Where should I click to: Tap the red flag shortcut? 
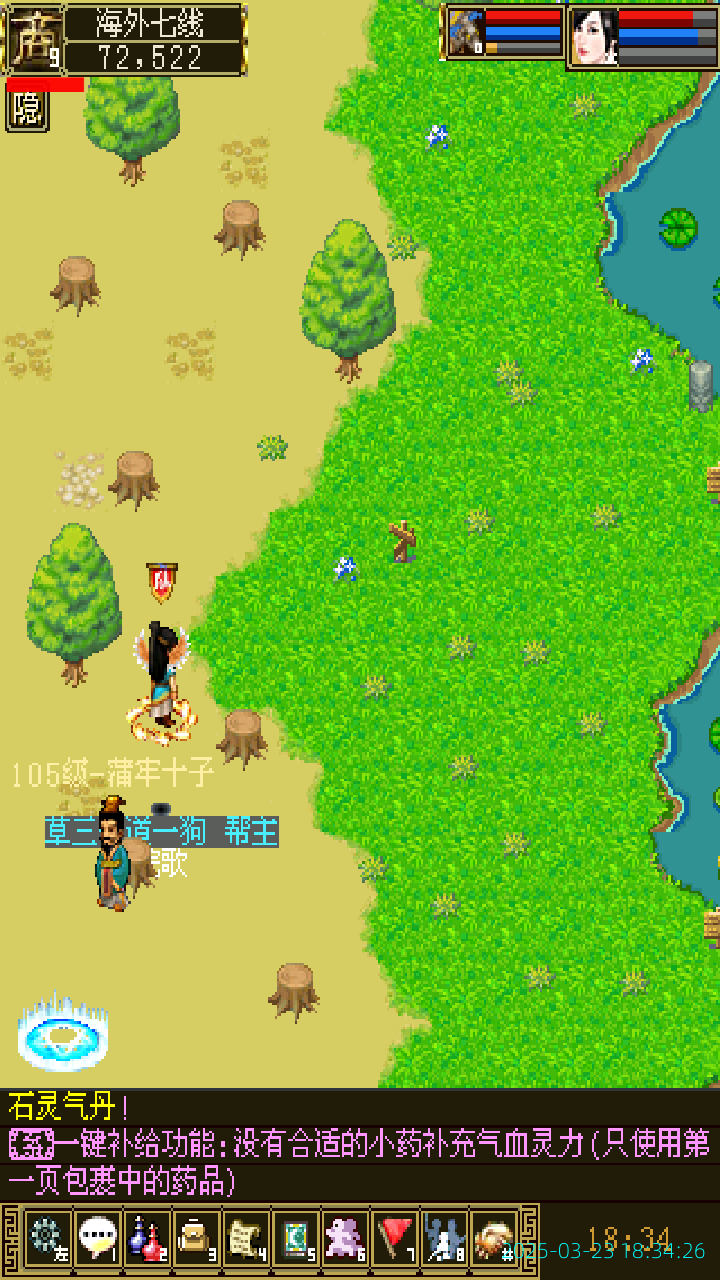pyautogui.click(x=395, y=1239)
